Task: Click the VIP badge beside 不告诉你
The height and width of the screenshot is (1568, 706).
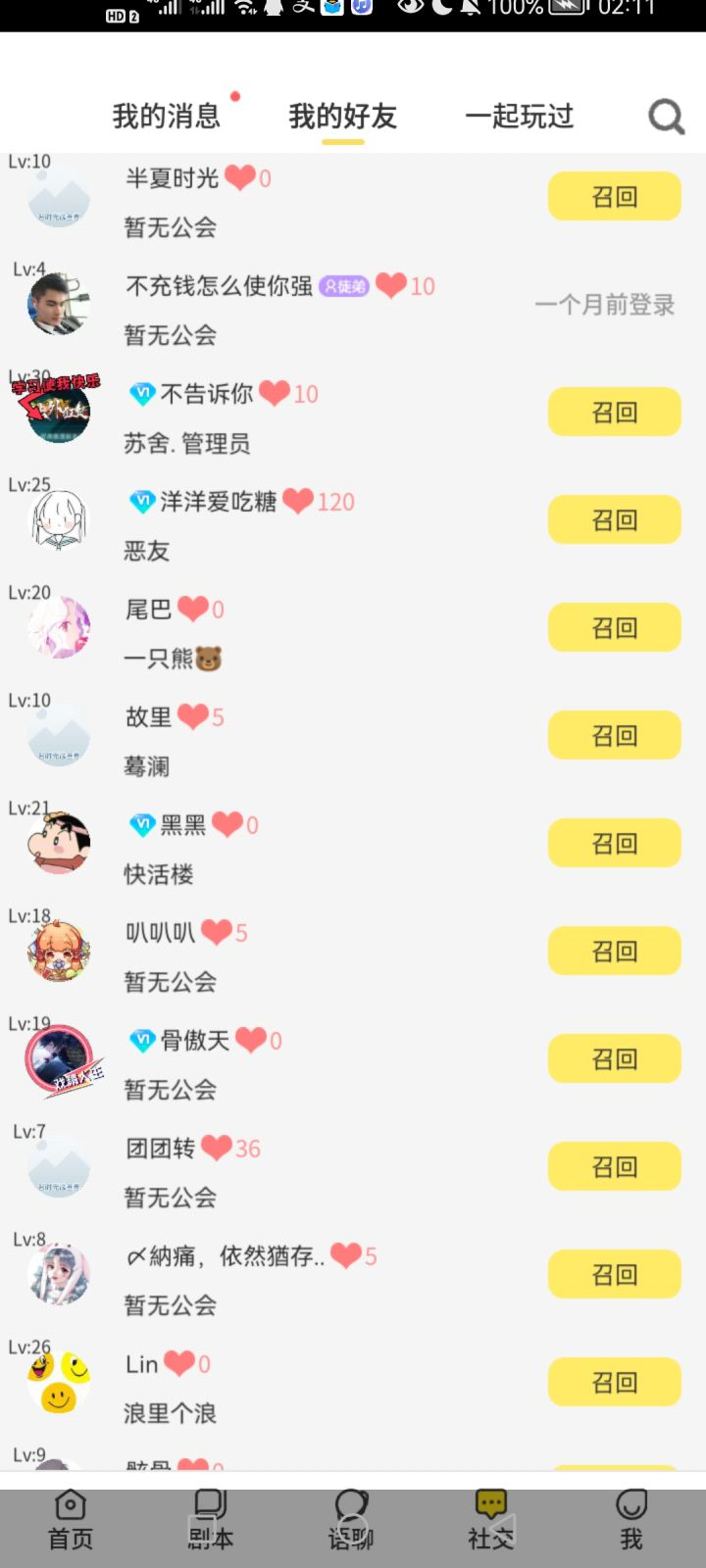Action: pos(140,393)
